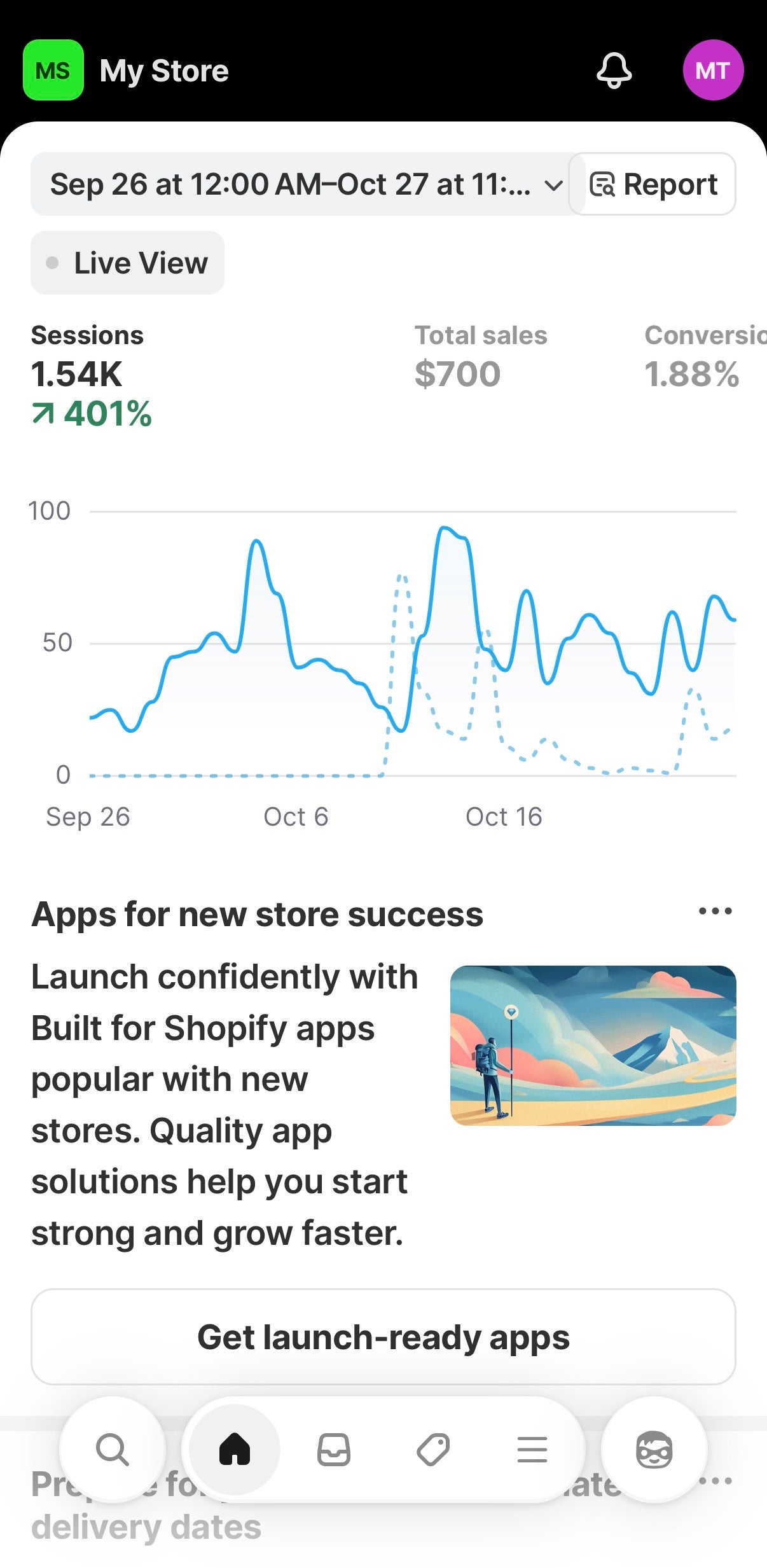The image size is (767, 1568).
Task: Open search from the bottom bar
Action: coord(113,1450)
